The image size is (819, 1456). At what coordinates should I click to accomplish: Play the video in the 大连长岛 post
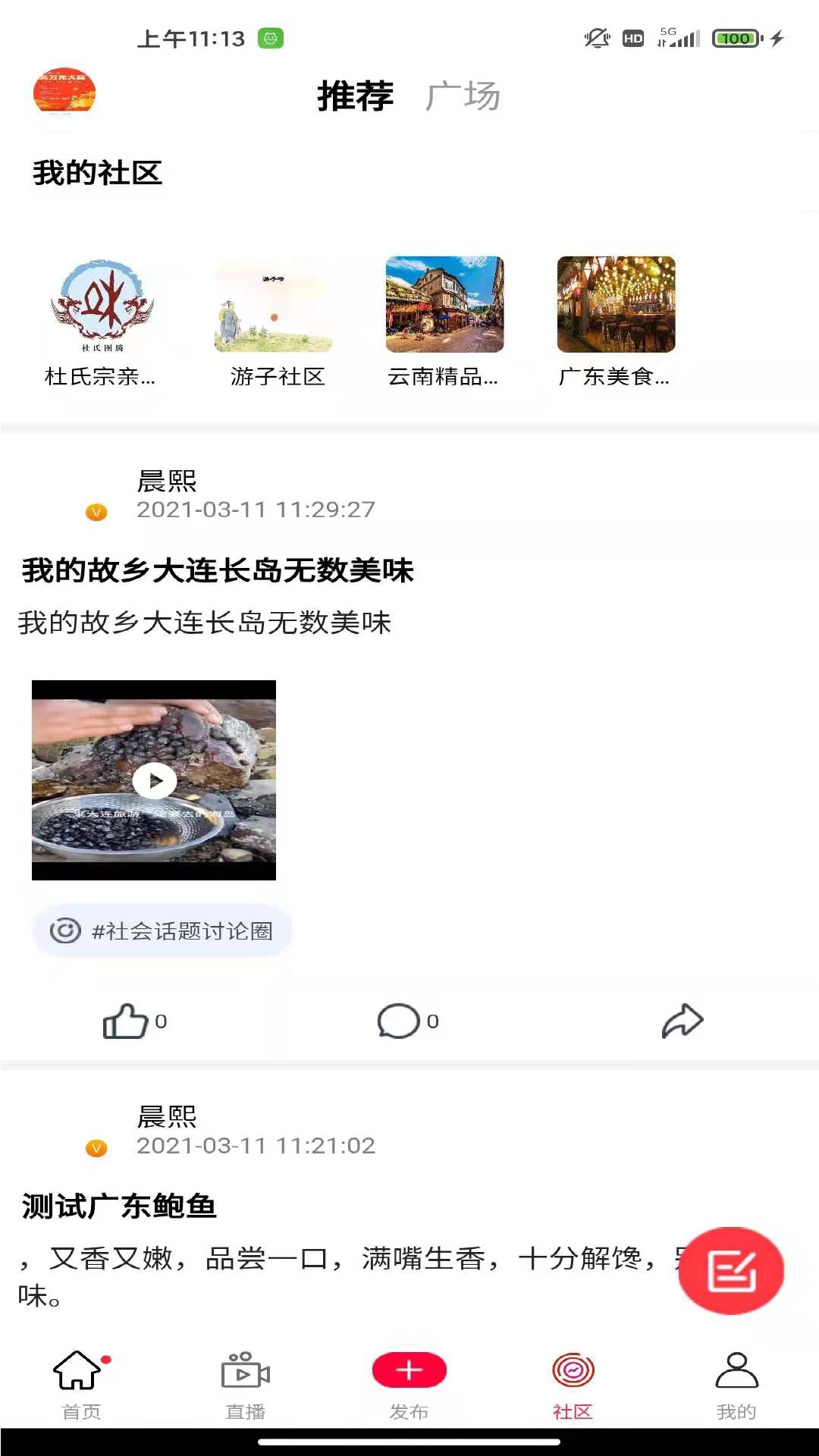[x=154, y=780]
